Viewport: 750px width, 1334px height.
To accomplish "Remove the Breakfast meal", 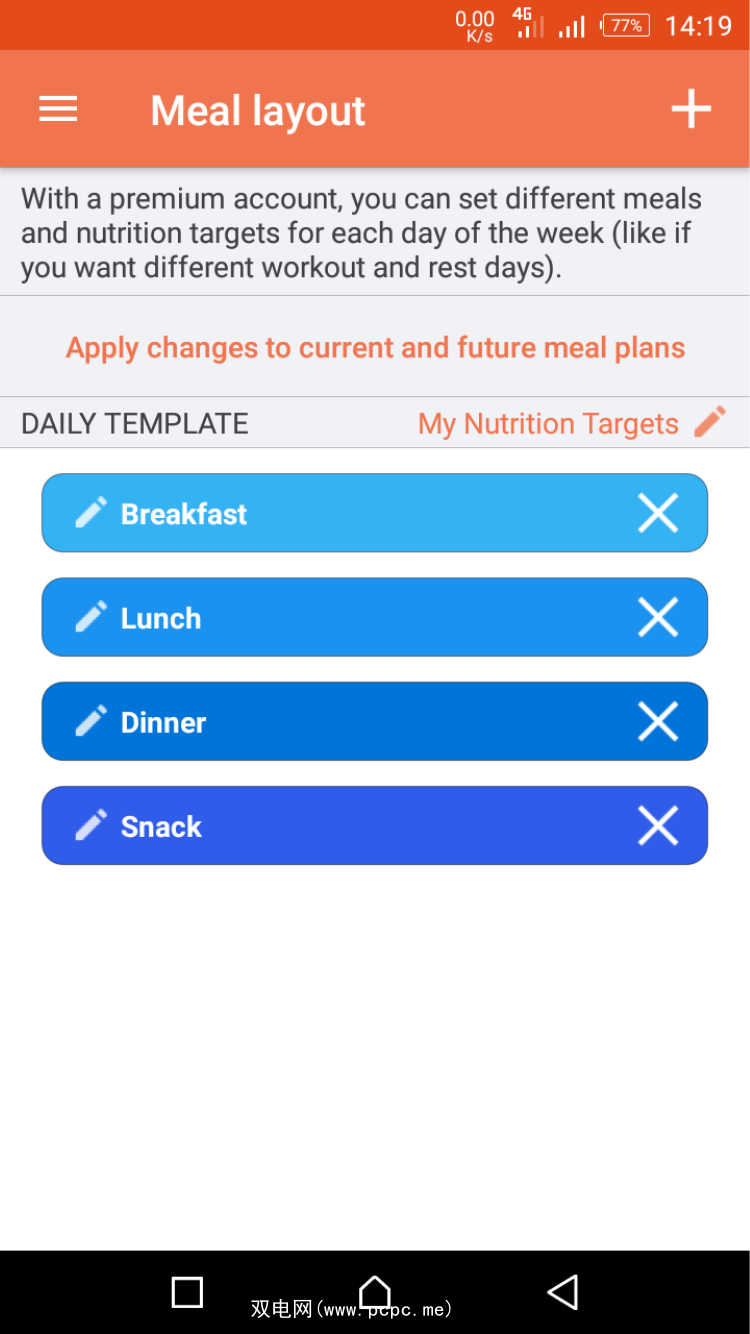I will [658, 514].
